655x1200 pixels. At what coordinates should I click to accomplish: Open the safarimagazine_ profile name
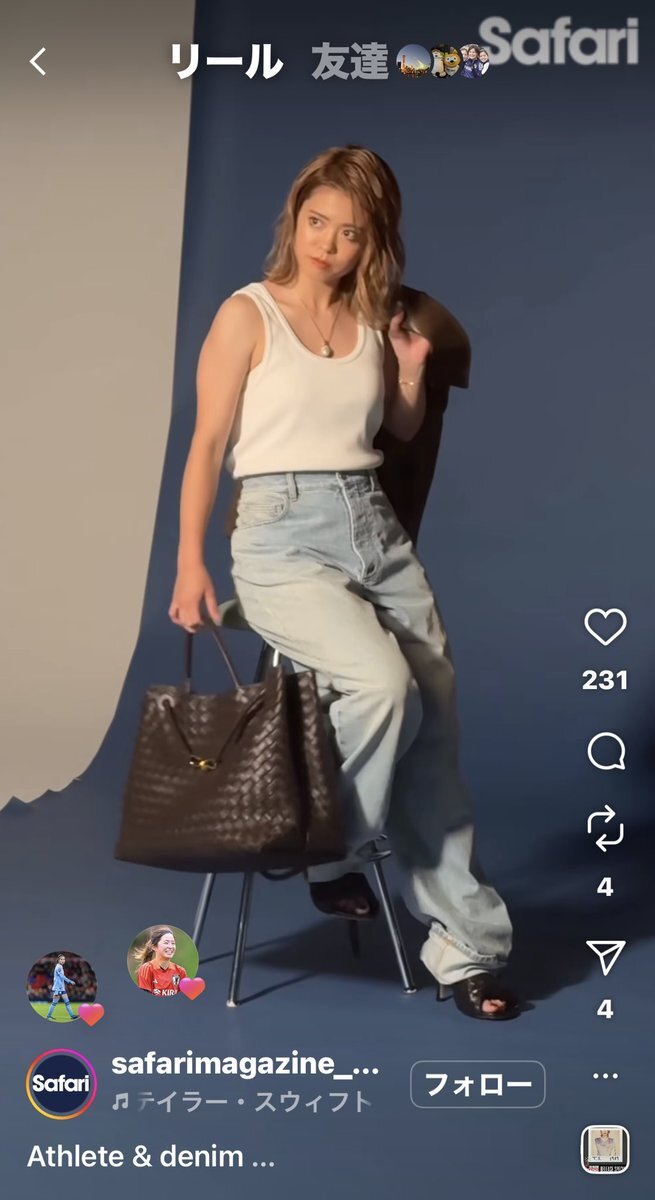pos(246,1065)
